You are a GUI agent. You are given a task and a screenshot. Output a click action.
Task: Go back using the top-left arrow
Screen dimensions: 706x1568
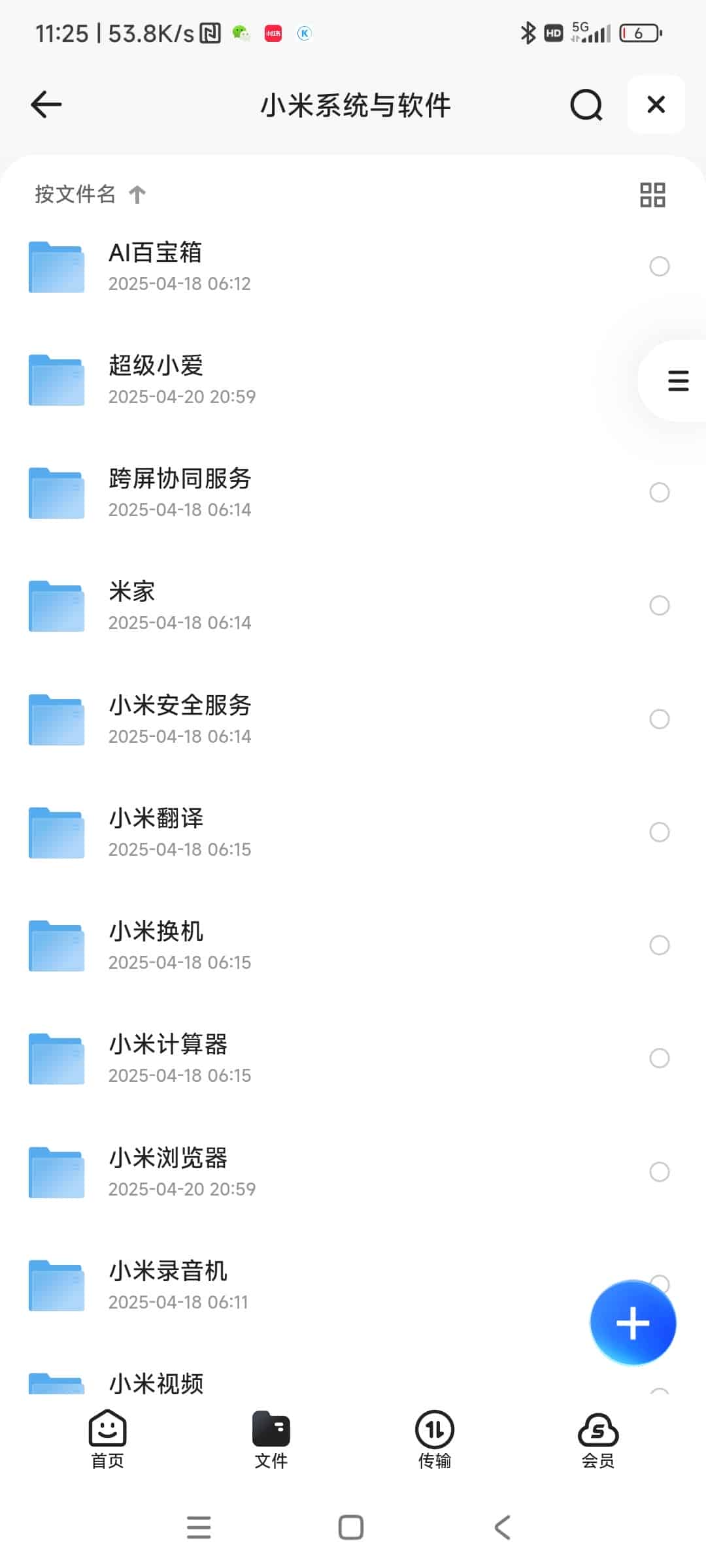pos(46,105)
